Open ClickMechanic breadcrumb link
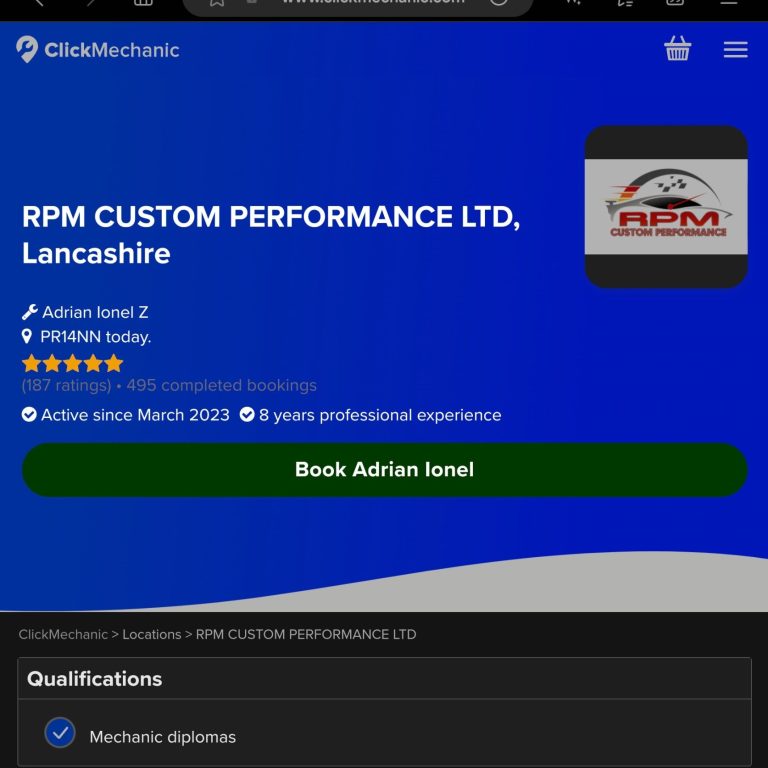Screen dimensions: 768x768 tap(63, 634)
